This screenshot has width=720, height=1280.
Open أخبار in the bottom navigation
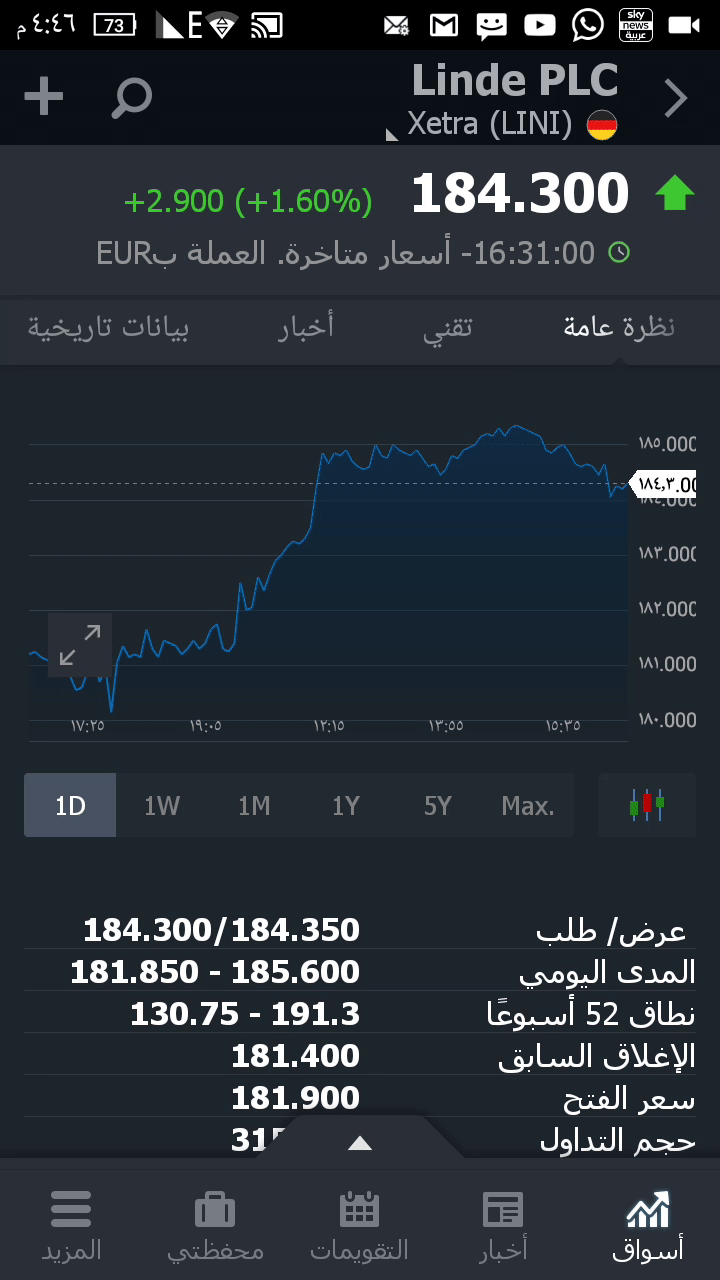click(503, 1225)
